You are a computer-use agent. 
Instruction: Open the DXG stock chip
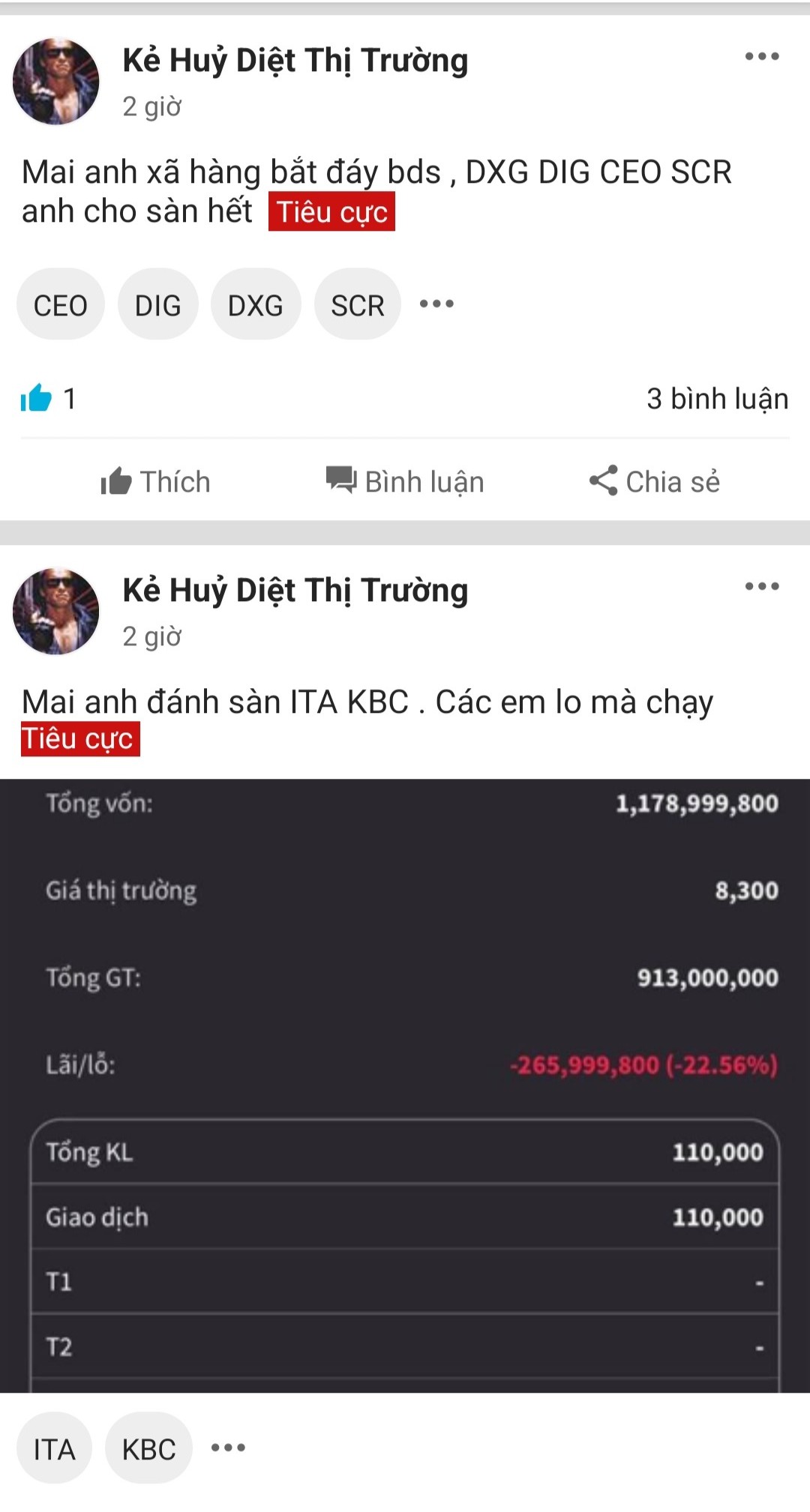[x=256, y=305]
